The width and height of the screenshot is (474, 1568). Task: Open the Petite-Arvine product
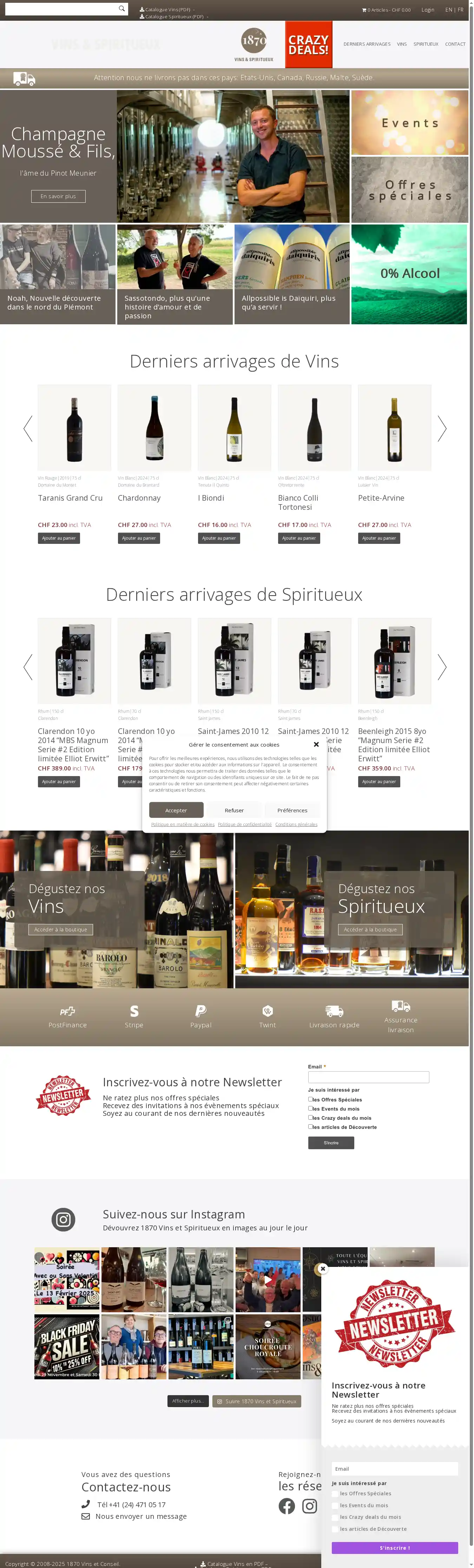pyautogui.click(x=381, y=498)
